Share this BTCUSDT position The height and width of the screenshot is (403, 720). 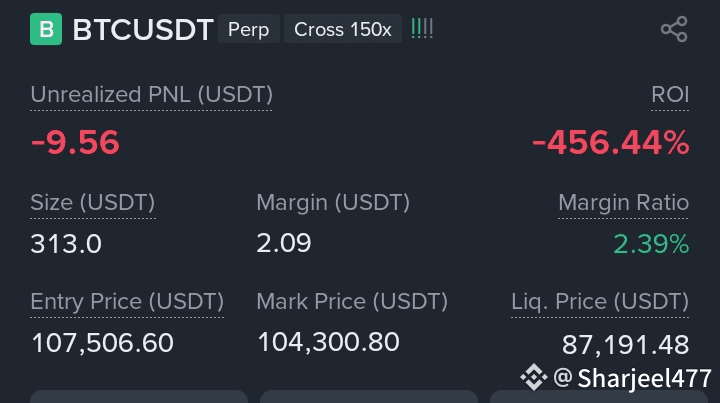pos(674,29)
